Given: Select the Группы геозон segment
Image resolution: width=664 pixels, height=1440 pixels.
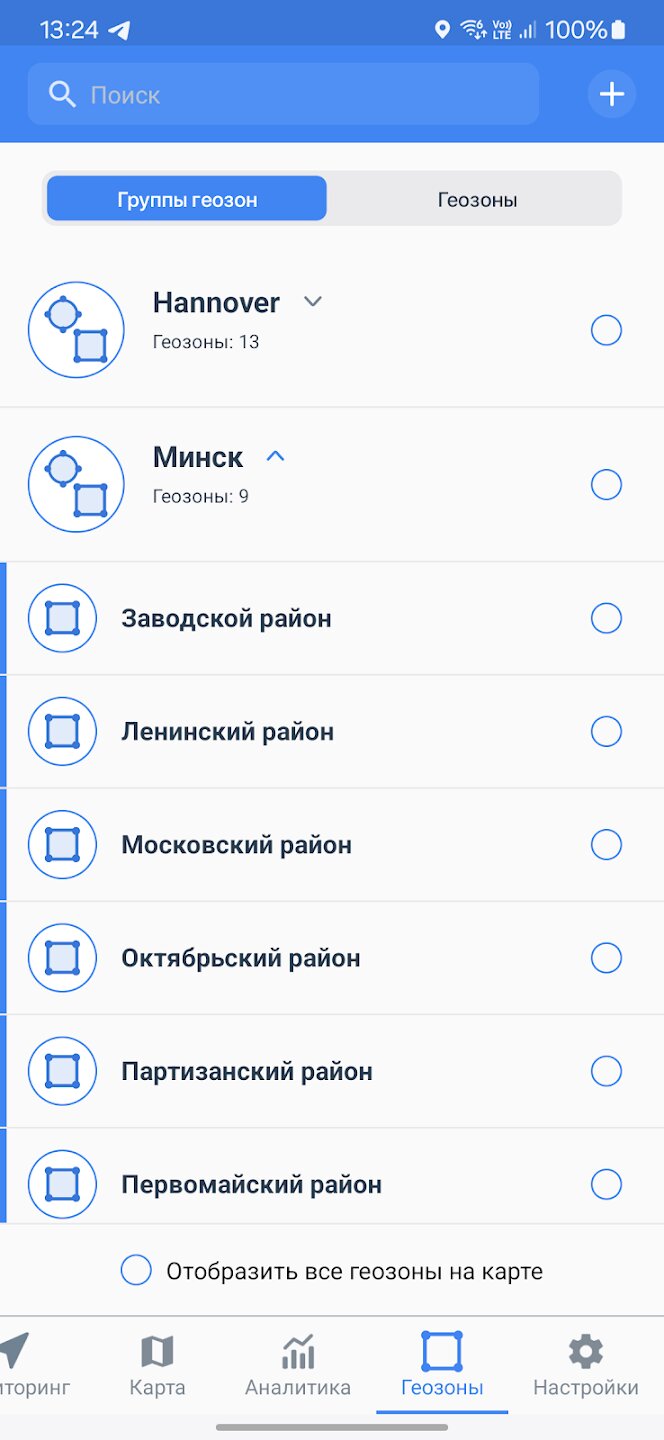Looking at the screenshot, I should [x=187, y=199].
